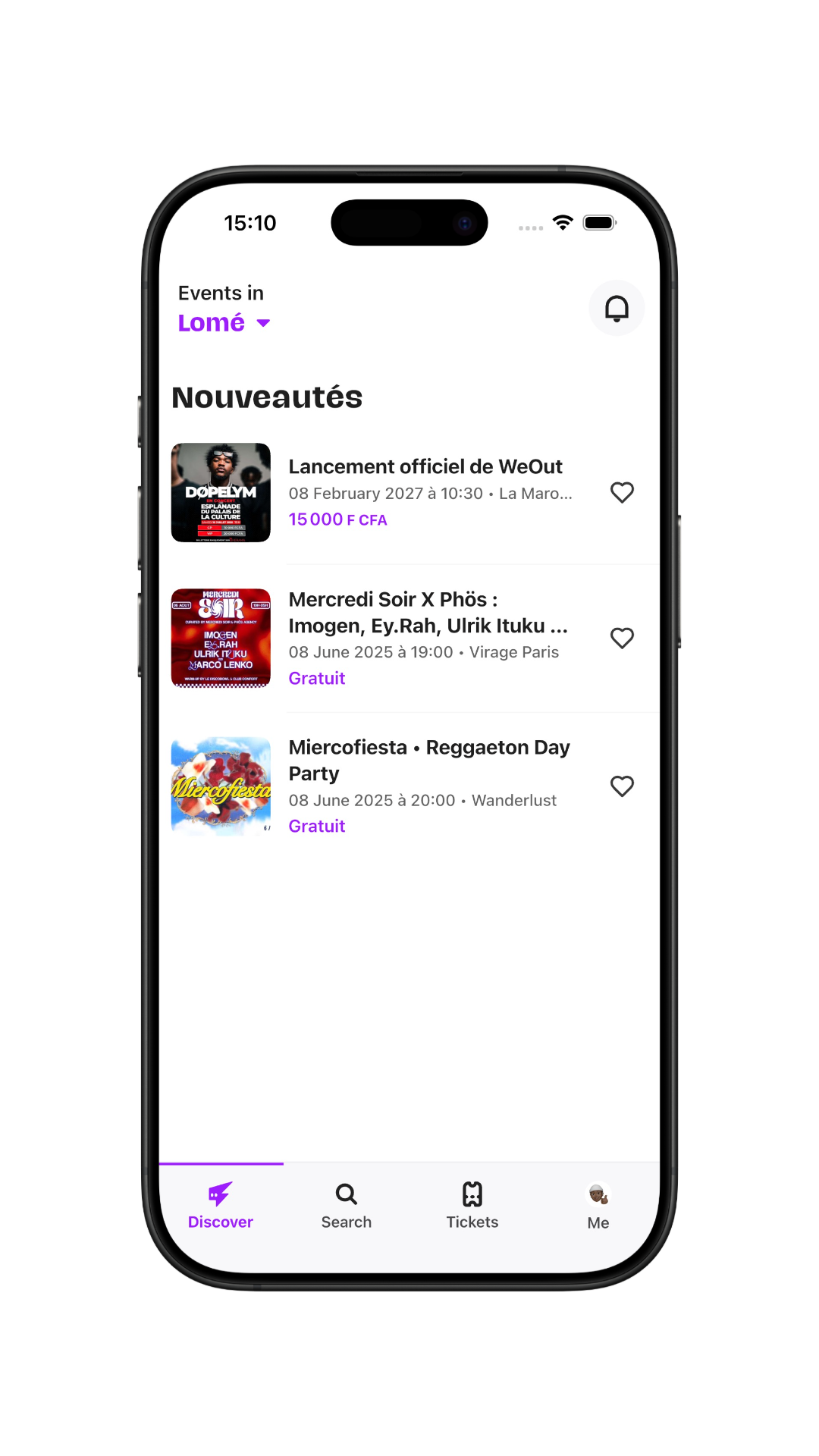The width and height of the screenshot is (819, 1456).
Task: Open Mercredi Soir X Phös event
Action: 427,613
